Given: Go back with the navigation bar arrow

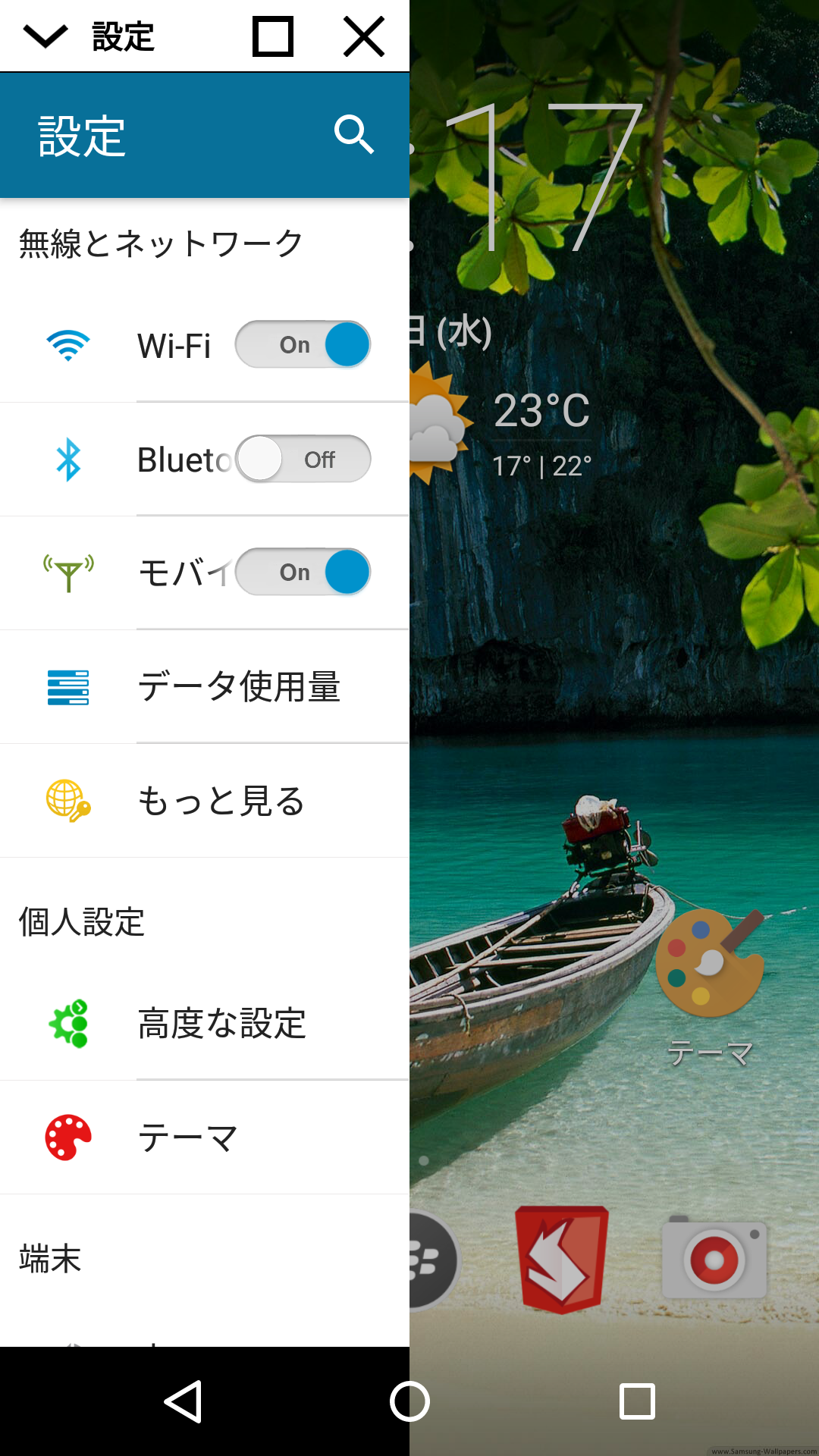Looking at the screenshot, I should pos(183,1401).
